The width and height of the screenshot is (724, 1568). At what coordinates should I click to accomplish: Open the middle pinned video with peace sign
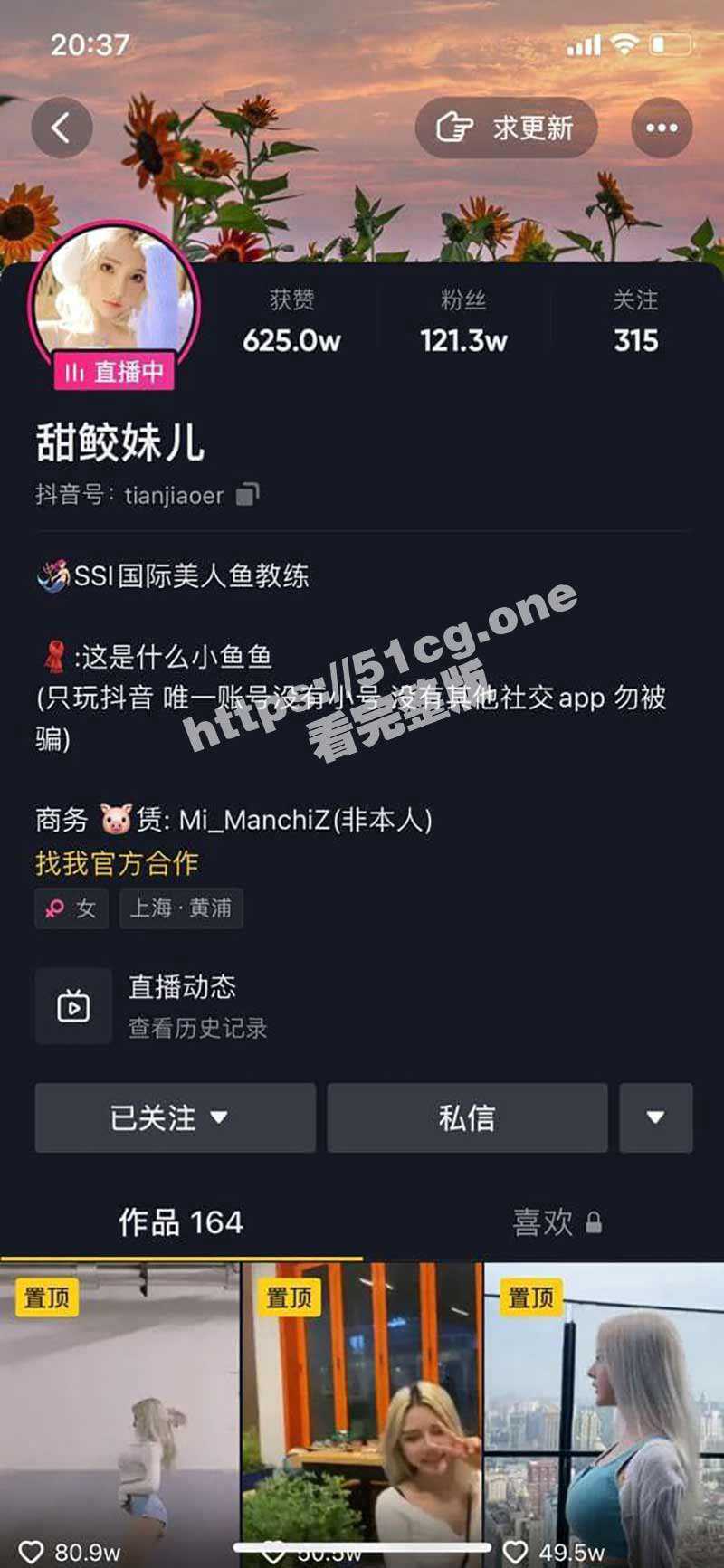point(362,1411)
